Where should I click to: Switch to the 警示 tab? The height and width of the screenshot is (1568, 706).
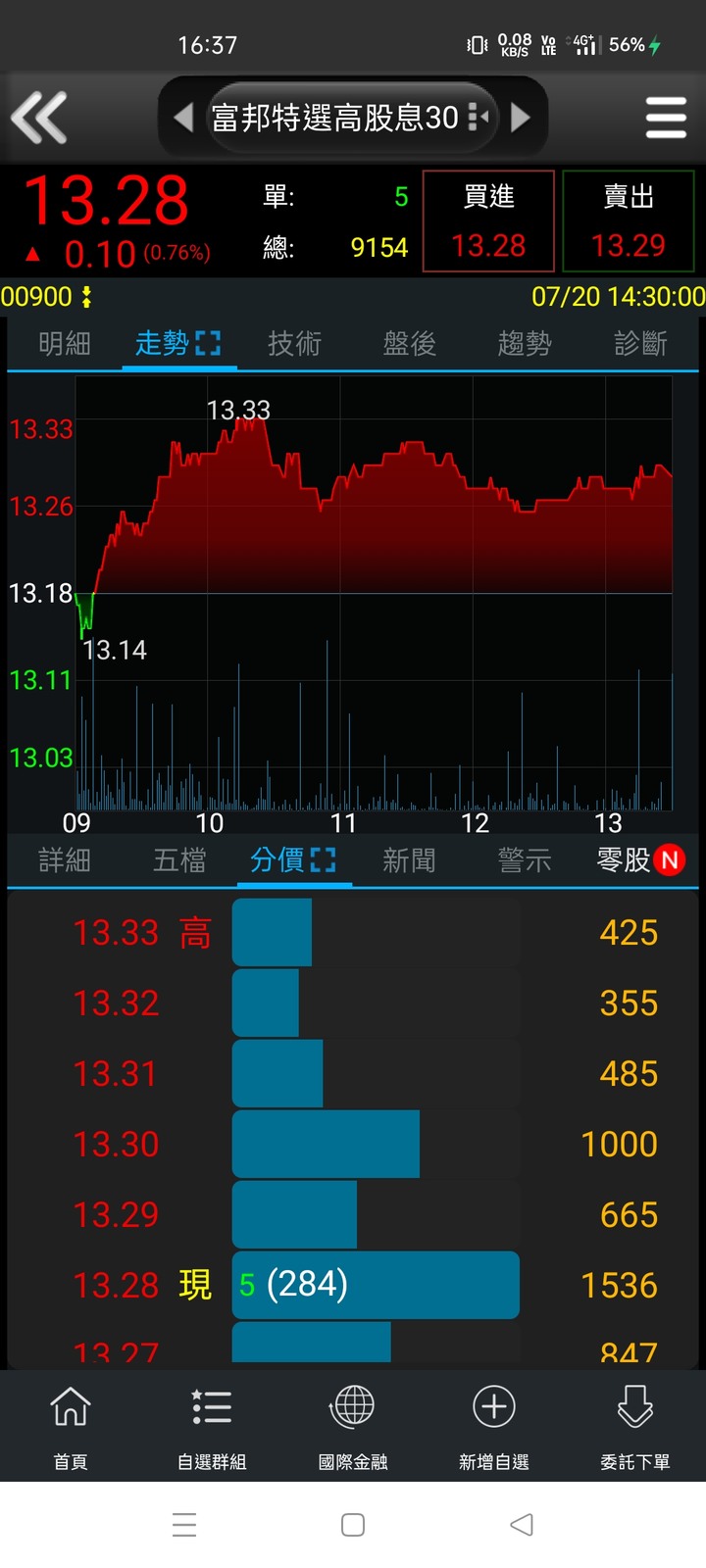pyautogui.click(x=525, y=860)
